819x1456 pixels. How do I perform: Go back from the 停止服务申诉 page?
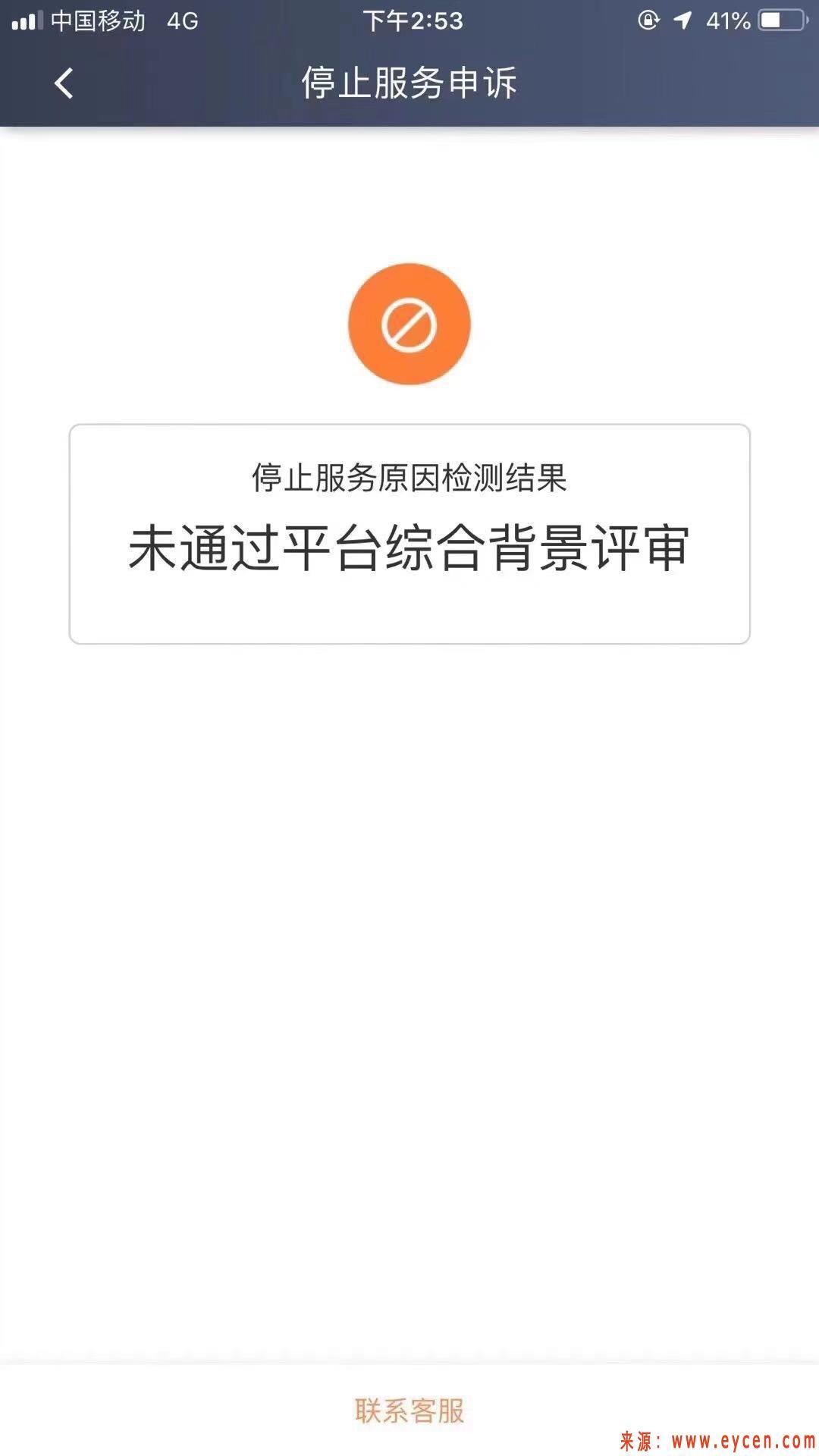pos(64,83)
